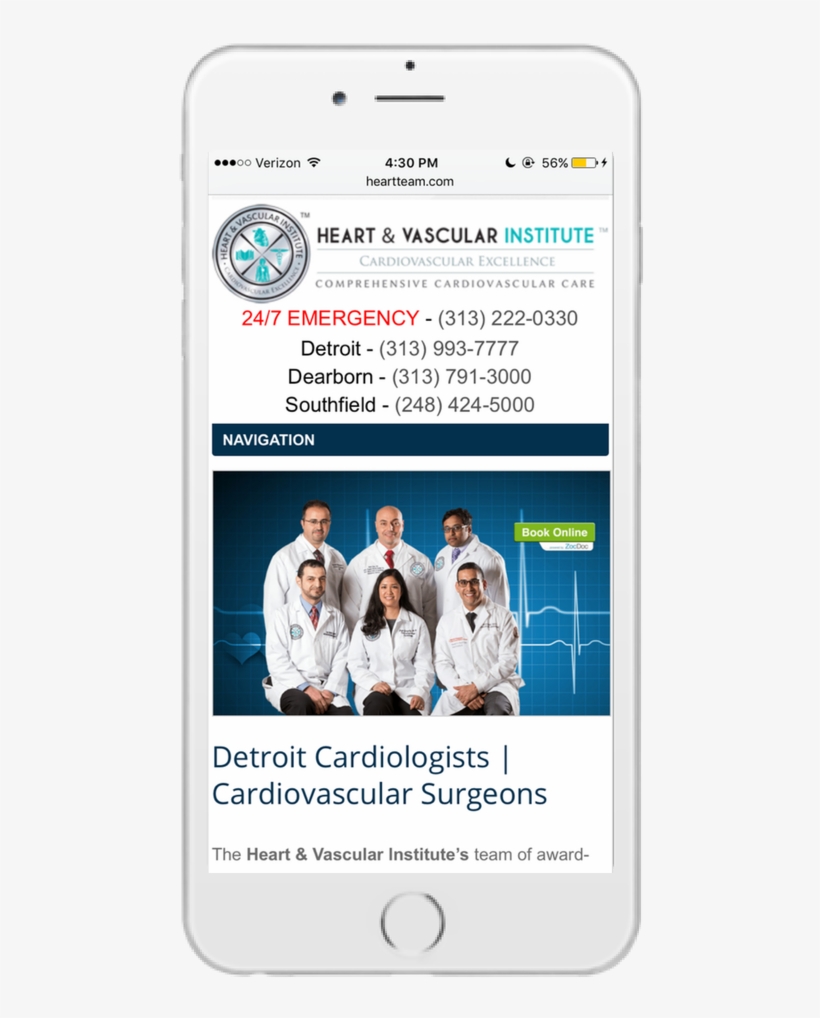Tap the ZocDoc branding logo
Image resolution: width=820 pixels, height=1018 pixels.
(576, 548)
